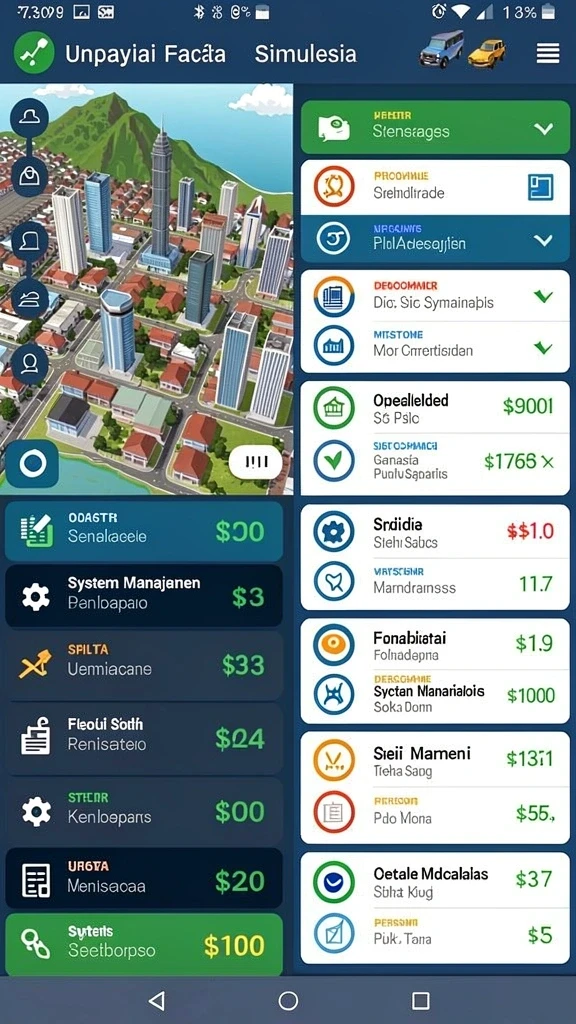Tap the round circle button on the map

click(33, 464)
